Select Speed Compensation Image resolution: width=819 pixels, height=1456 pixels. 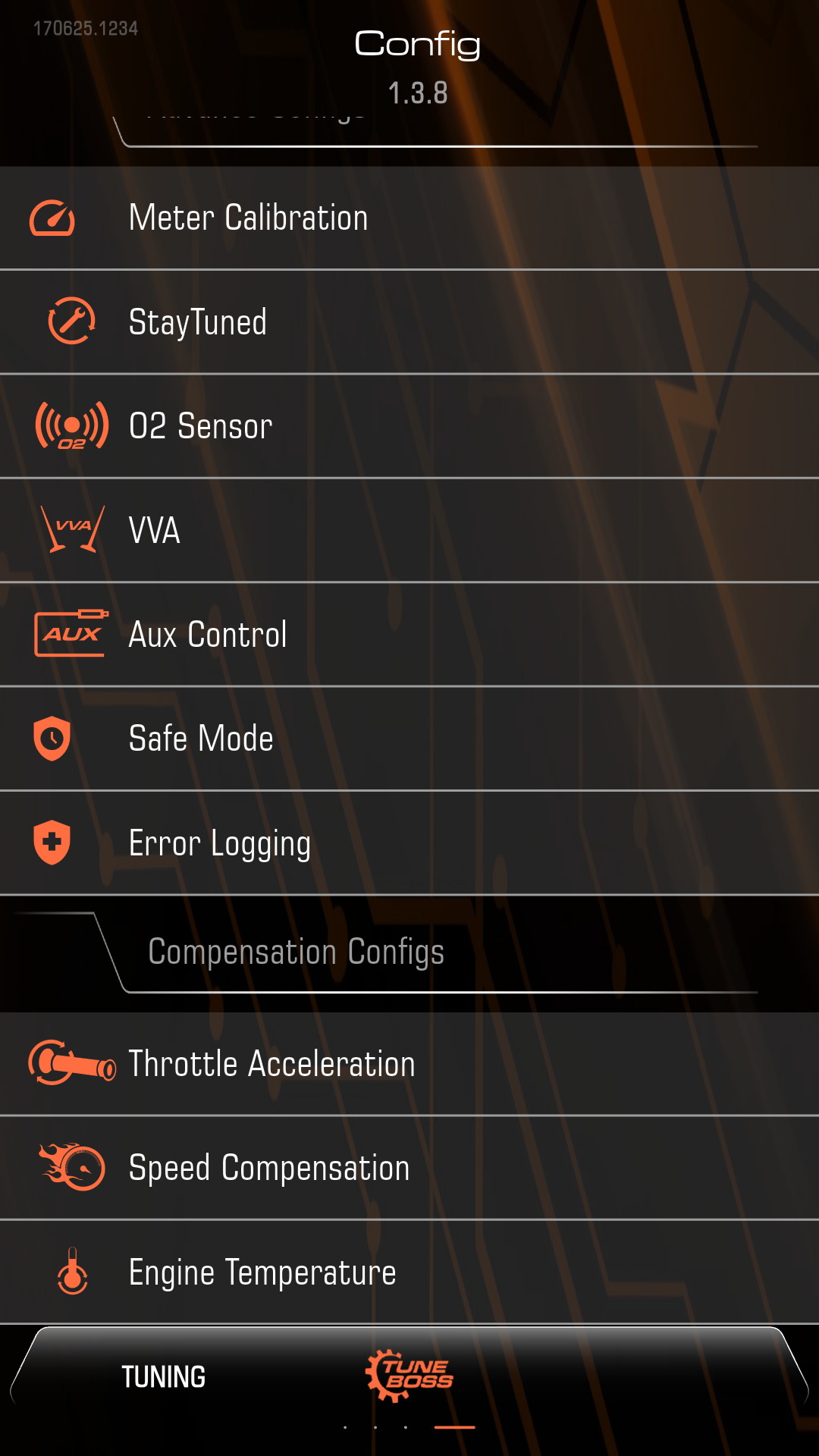tap(409, 1168)
